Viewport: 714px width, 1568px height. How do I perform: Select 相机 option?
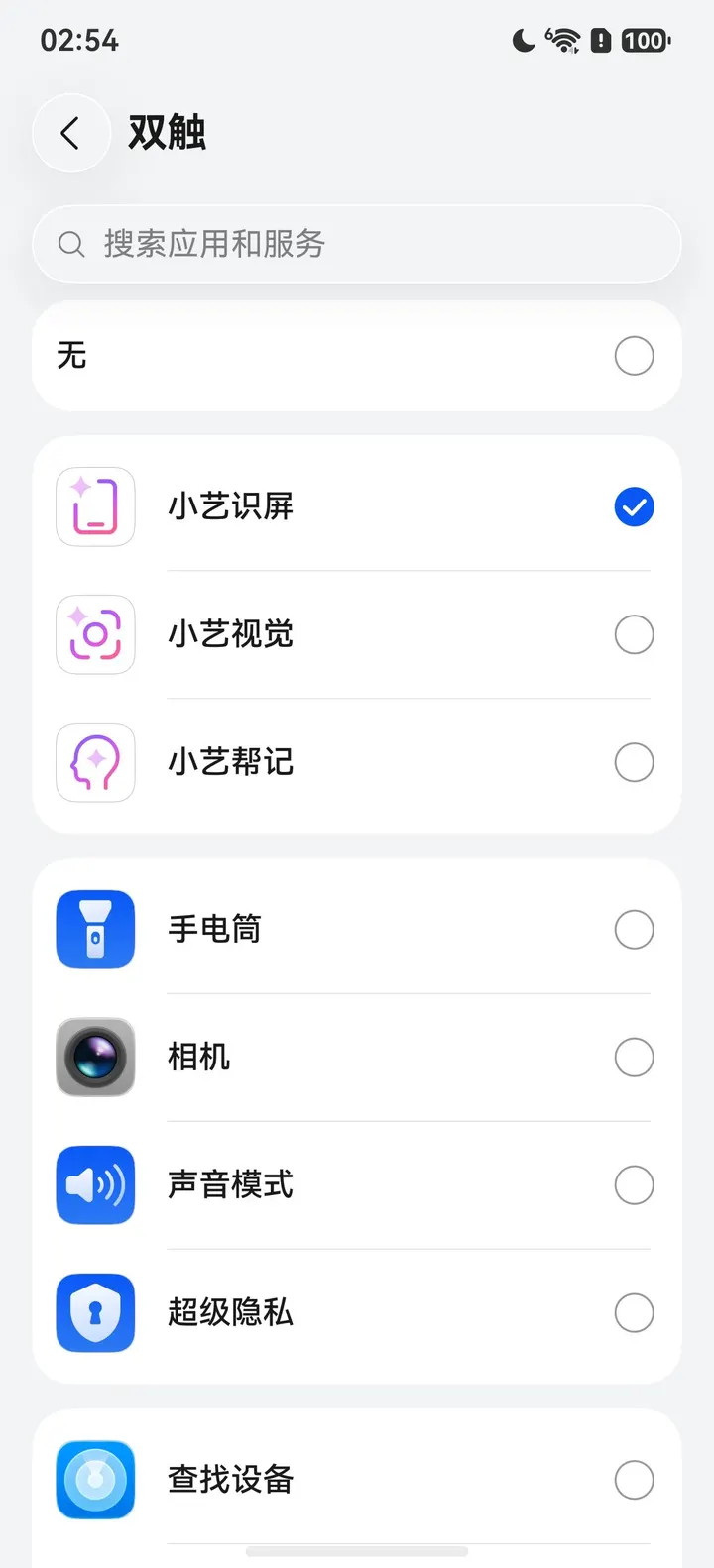[357, 1058]
